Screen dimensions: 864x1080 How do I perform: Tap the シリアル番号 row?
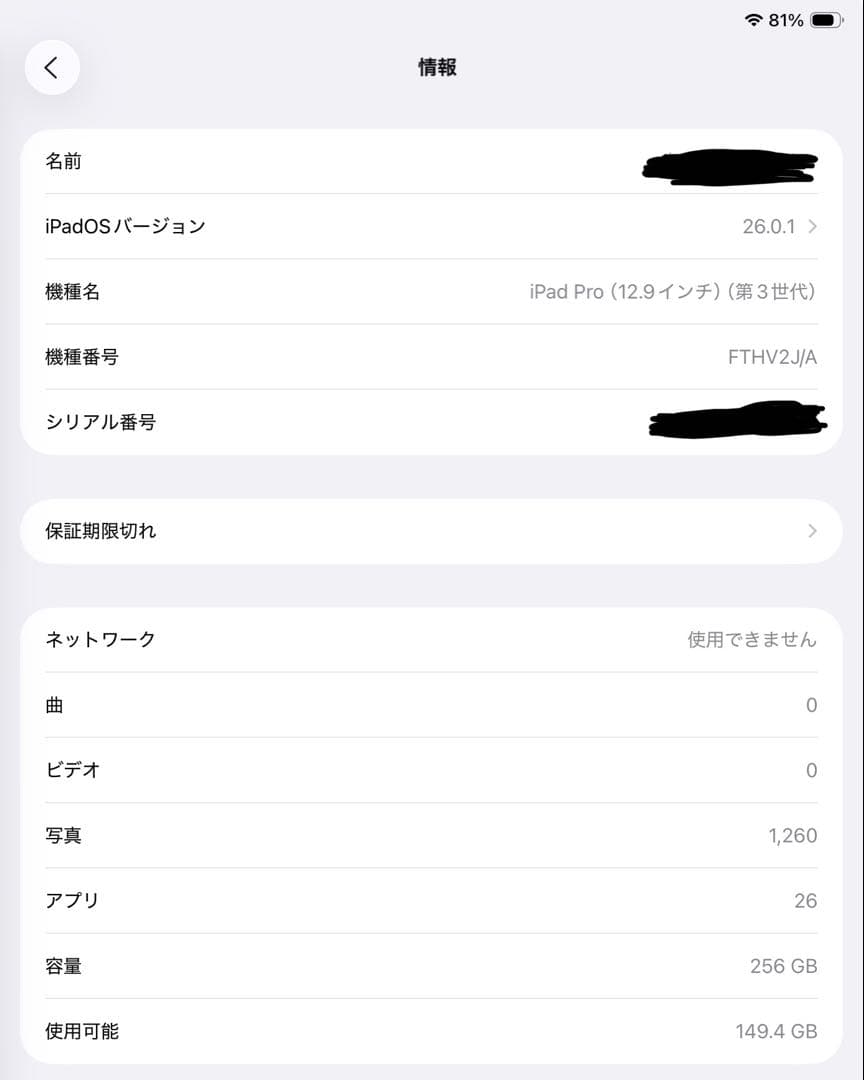[432, 422]
